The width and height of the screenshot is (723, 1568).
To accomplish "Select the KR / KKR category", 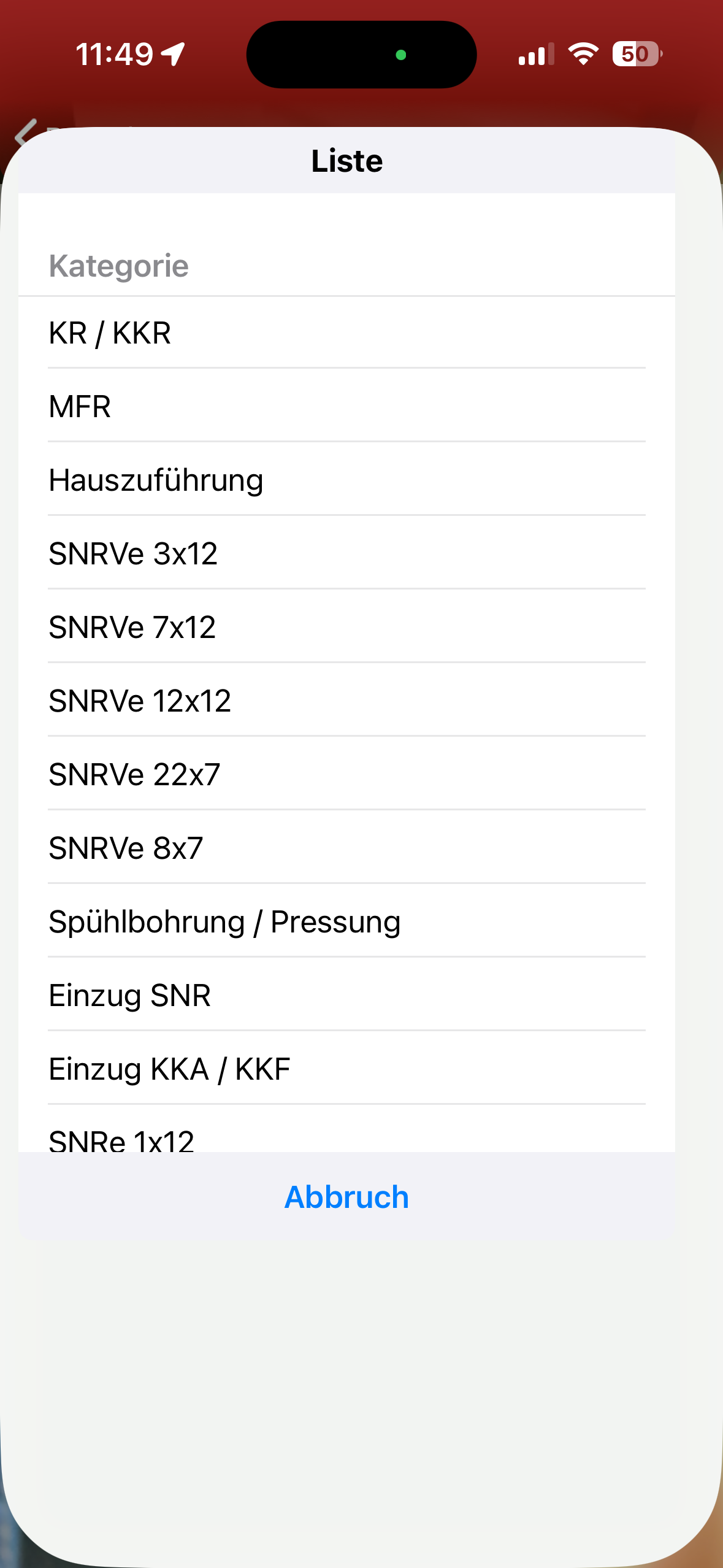I will click(x=346, y=333).
